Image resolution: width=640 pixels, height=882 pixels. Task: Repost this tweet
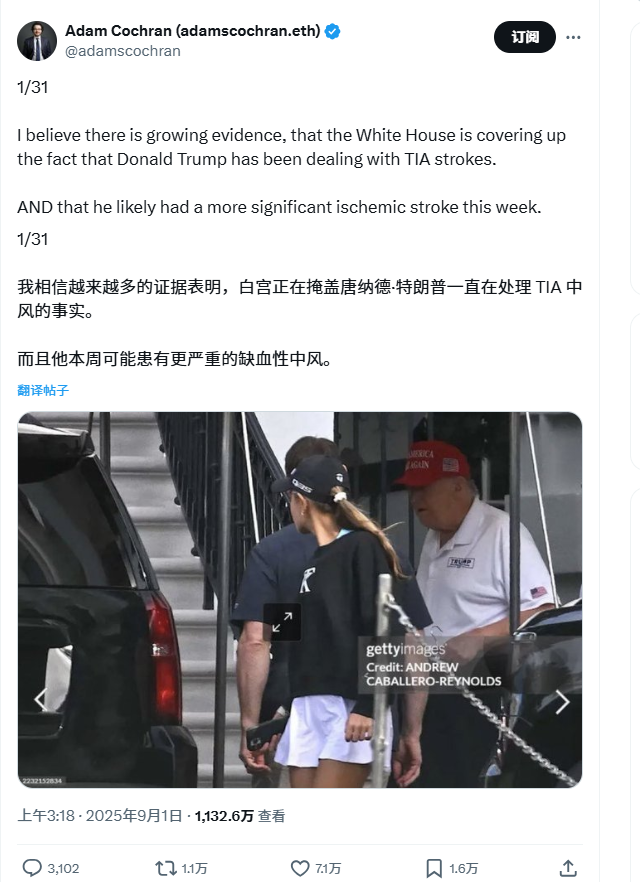pyautogui.click(x=166, y=868)
